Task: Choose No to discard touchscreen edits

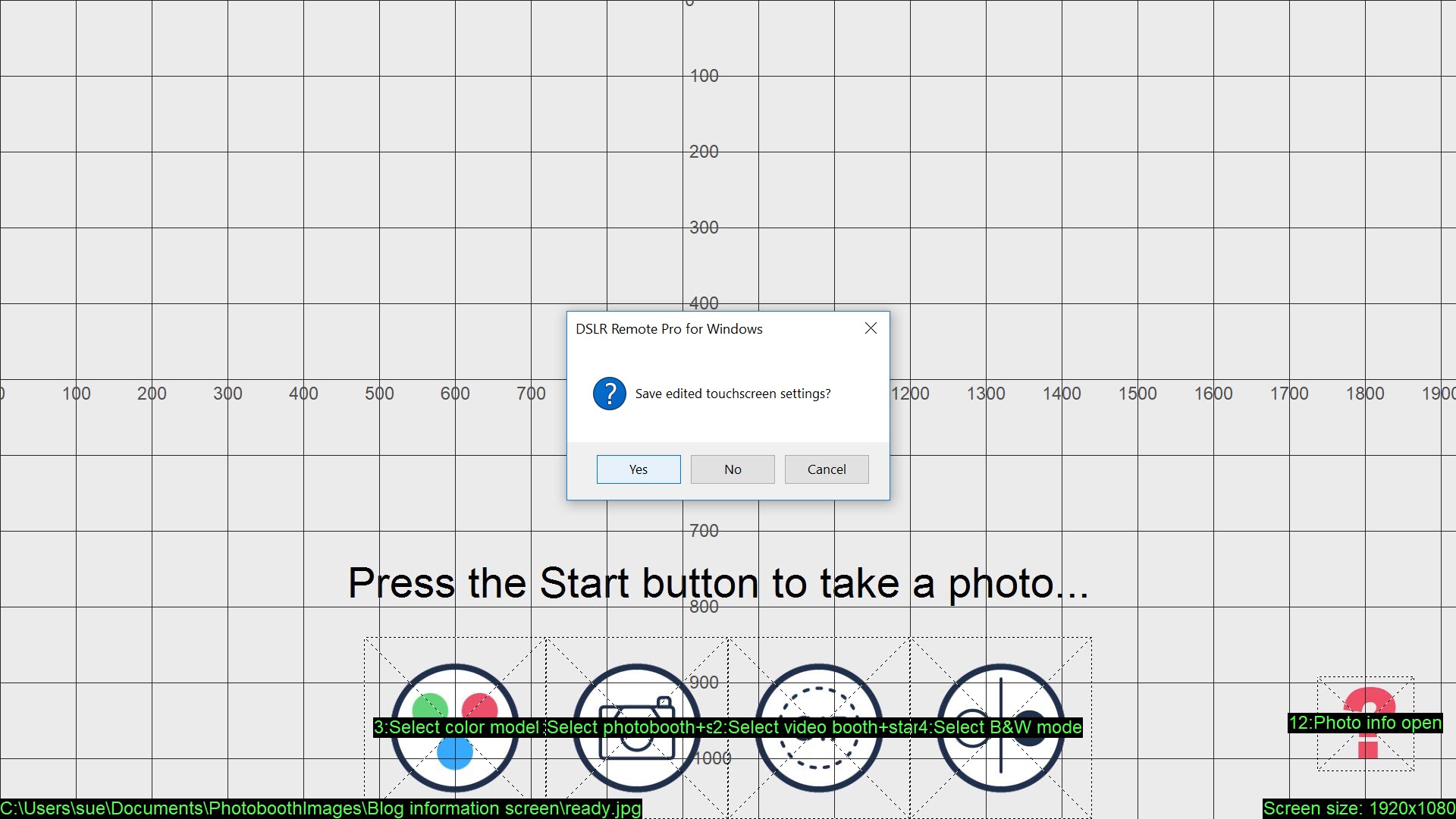Action: (732, 469)
